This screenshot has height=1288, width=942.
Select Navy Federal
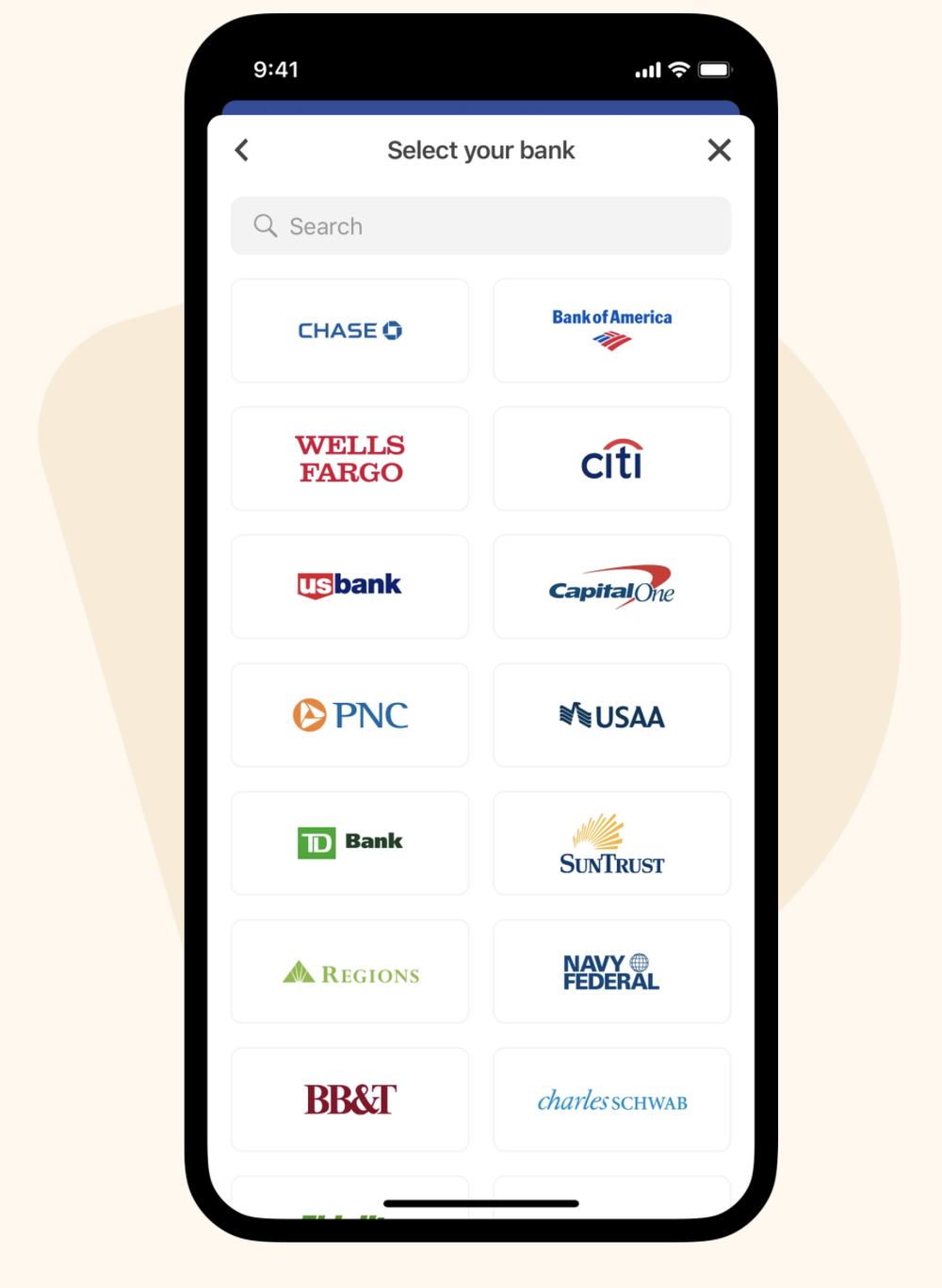[611, 971]
